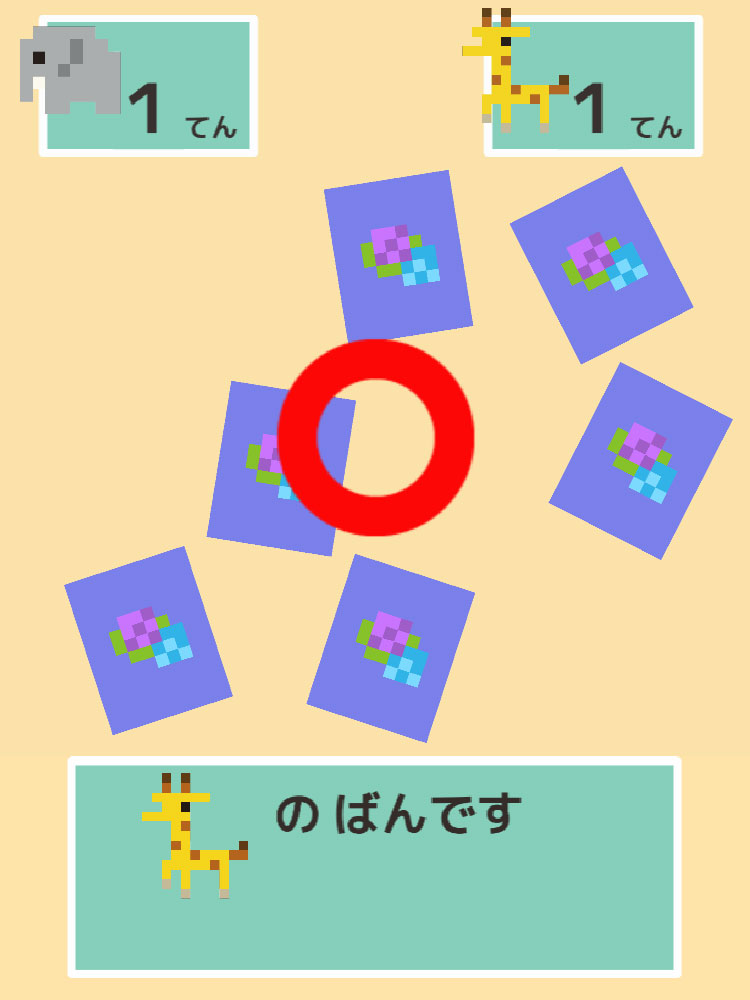Viewport: 750px width, 1000px height.
Task: Flip the card just beneath the giraffe's score panel
Action: point(601,264)
